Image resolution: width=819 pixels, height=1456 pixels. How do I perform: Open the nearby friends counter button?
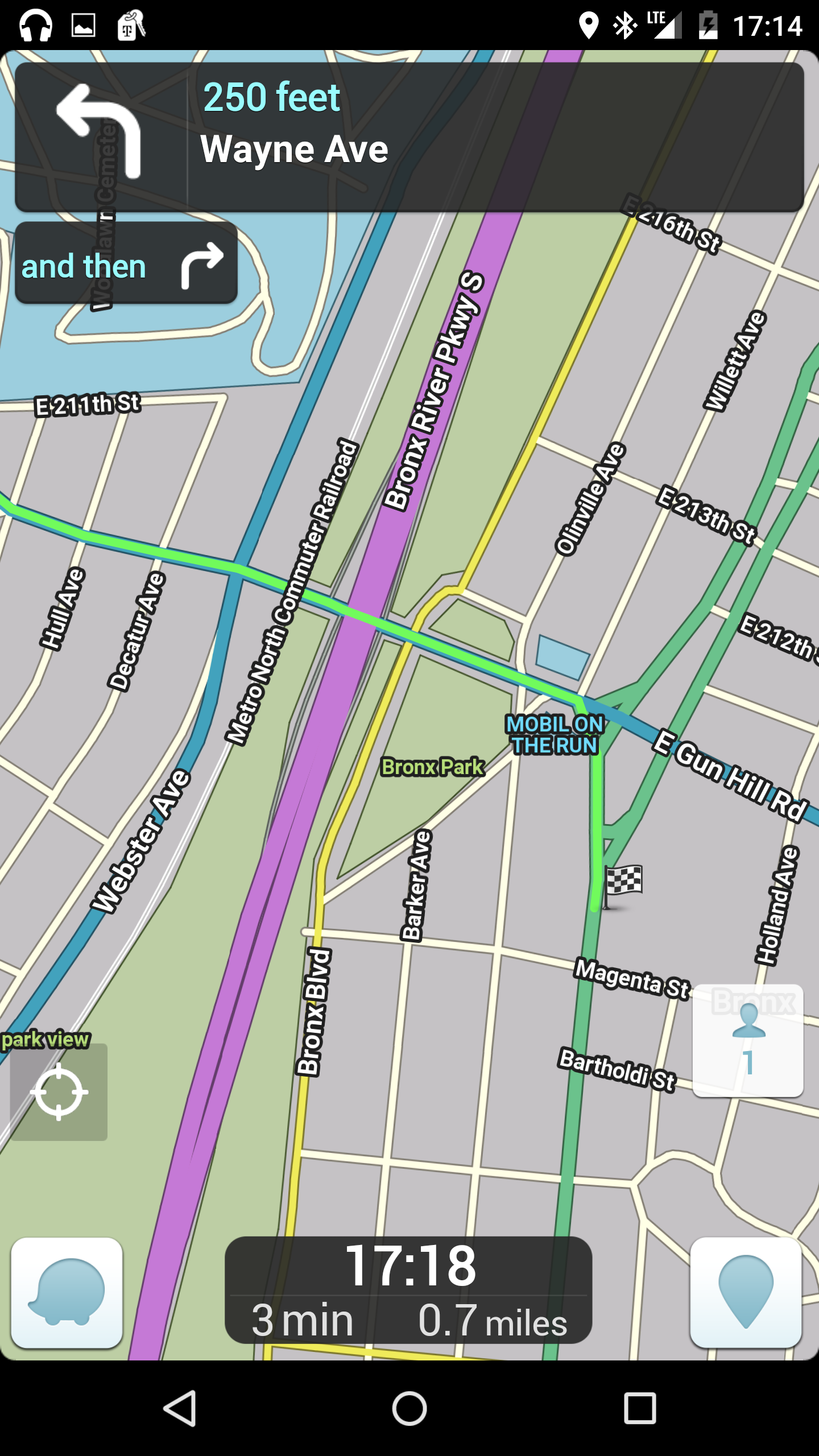(x=748, y=1040)
